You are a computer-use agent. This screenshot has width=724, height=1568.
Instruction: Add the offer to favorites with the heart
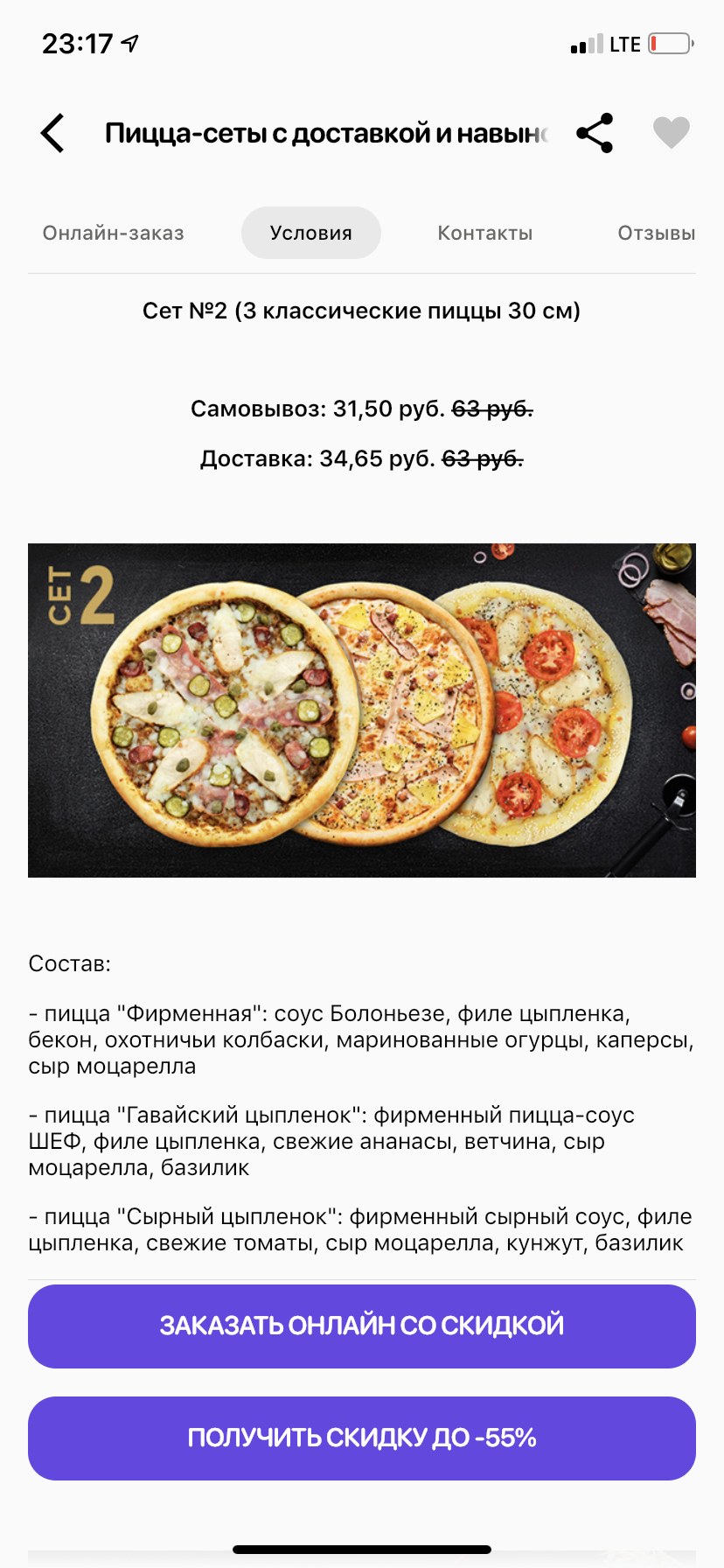pyautogui.click(x=671, y=133)
